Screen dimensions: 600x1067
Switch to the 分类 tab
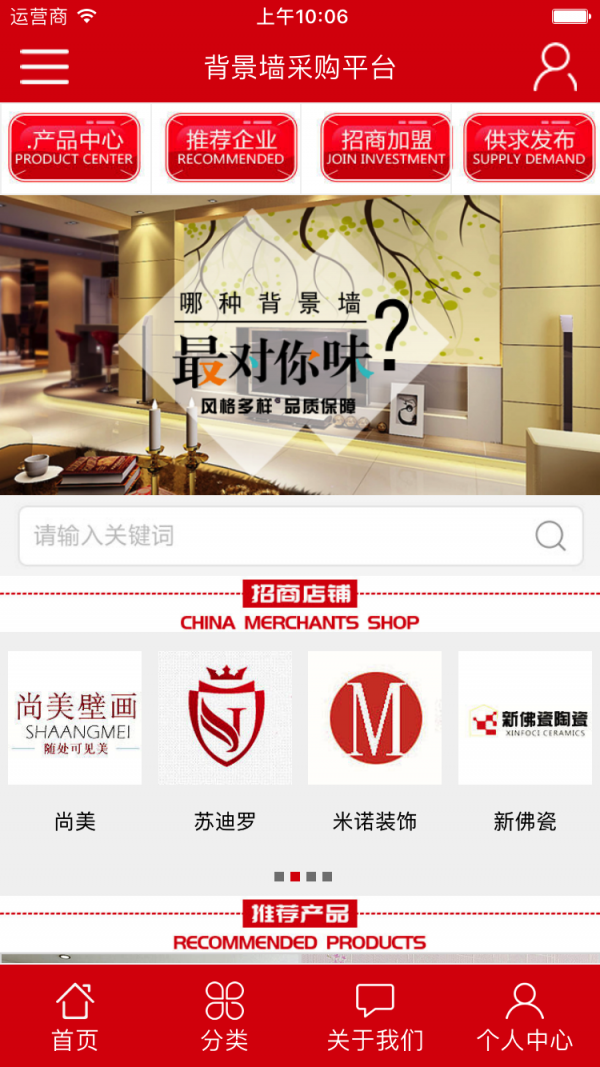coord(225,1016)
